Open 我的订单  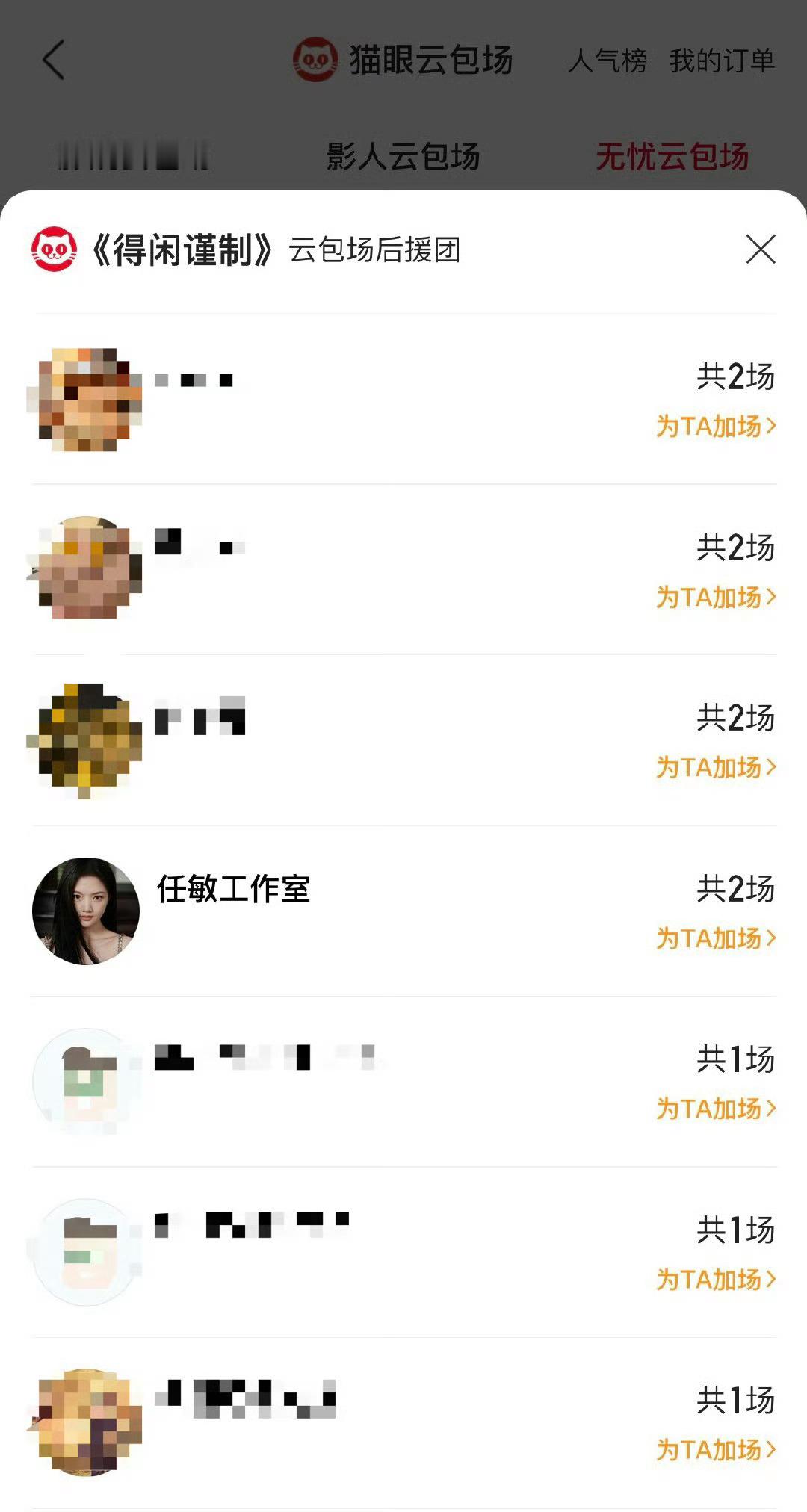tap(722, 61)
